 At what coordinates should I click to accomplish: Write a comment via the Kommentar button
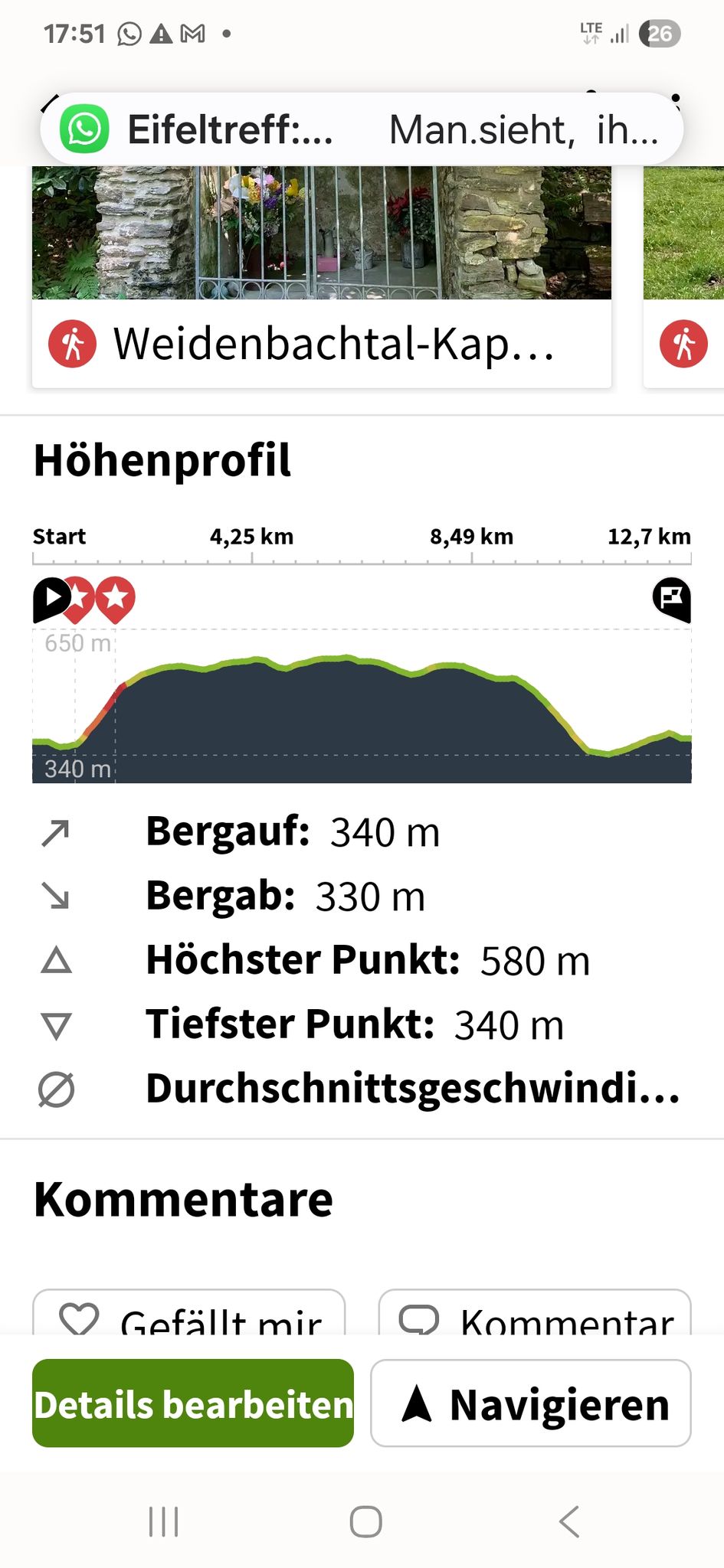pos(535,1314)
